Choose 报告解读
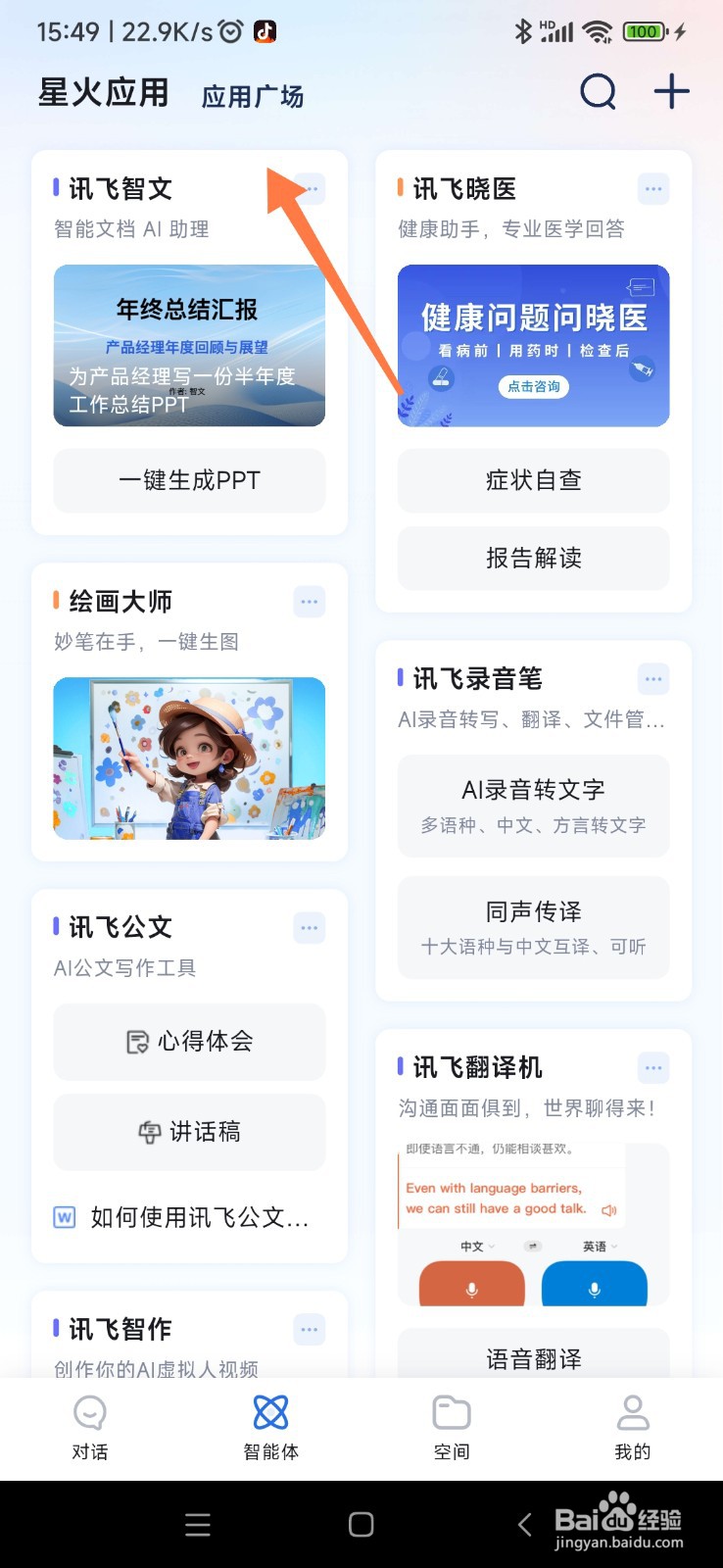The width and height of the screenshot is (723, 1568). point(533,558)
